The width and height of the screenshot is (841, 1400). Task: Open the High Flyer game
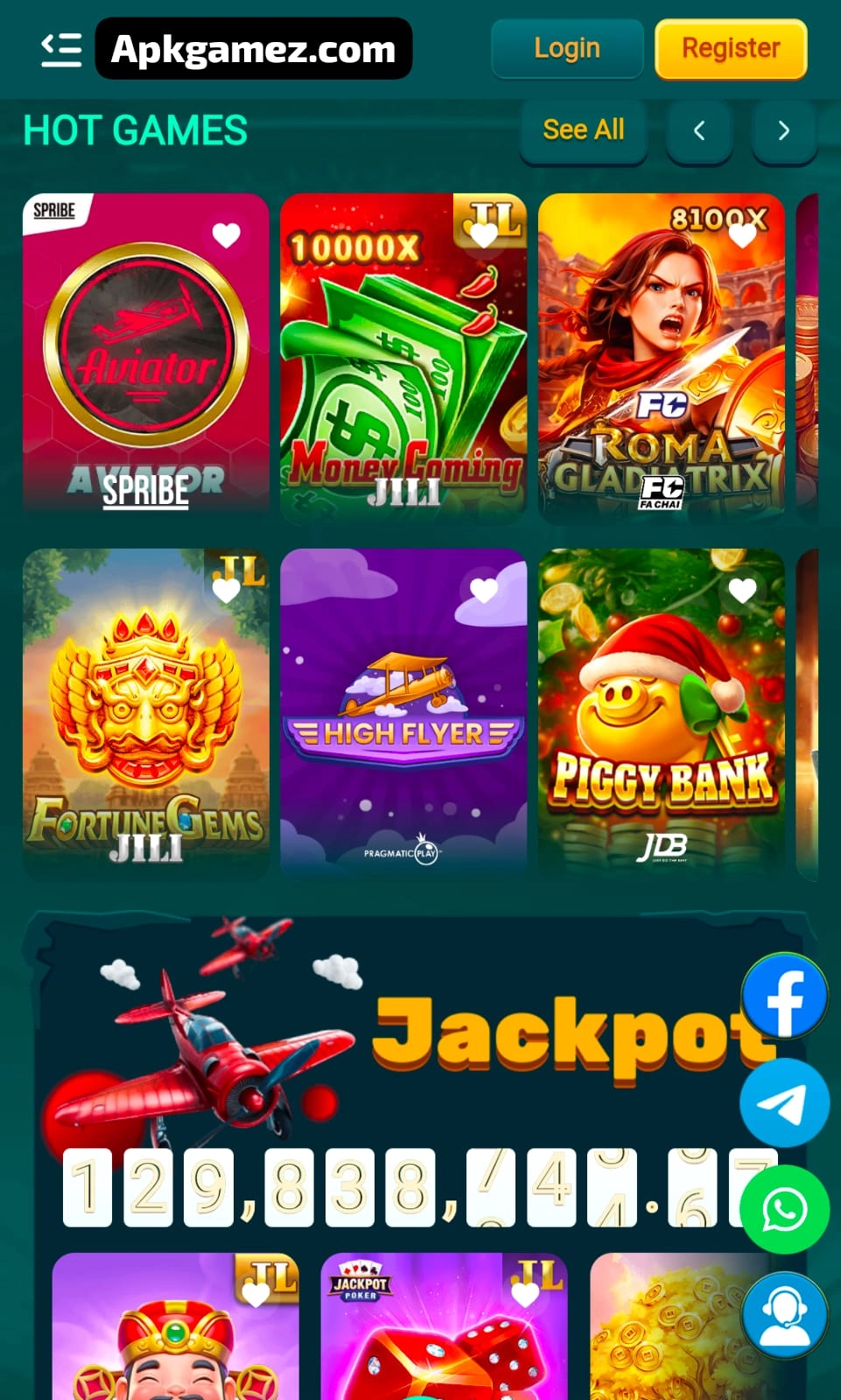tap(403, 726)
